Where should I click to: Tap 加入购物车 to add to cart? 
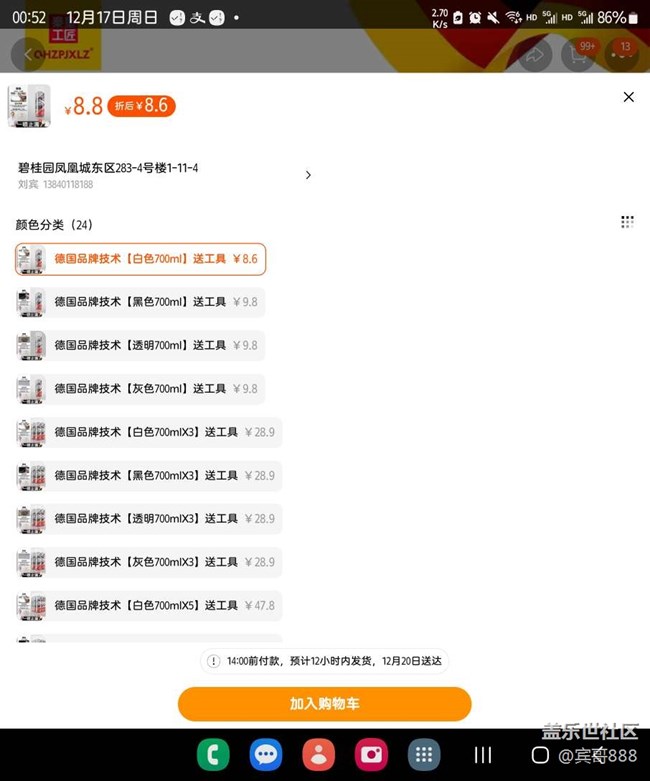[324, 704]
